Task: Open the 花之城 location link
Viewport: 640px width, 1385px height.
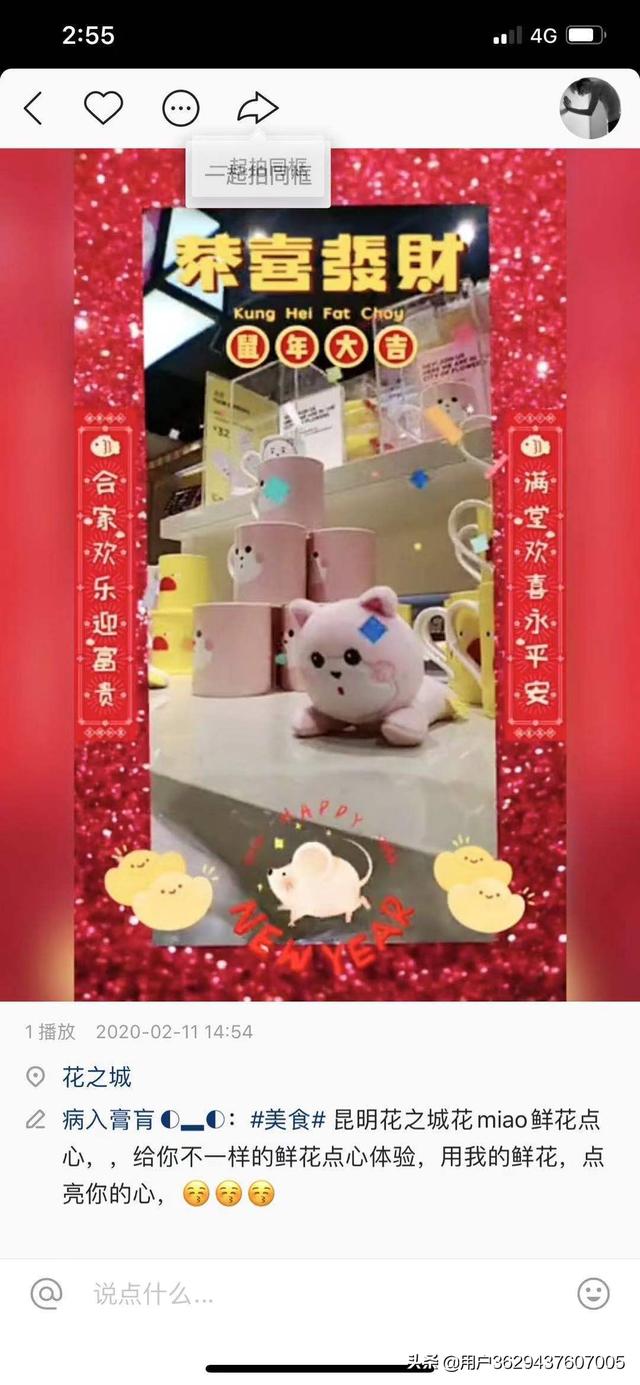Action: point(96,1077)
